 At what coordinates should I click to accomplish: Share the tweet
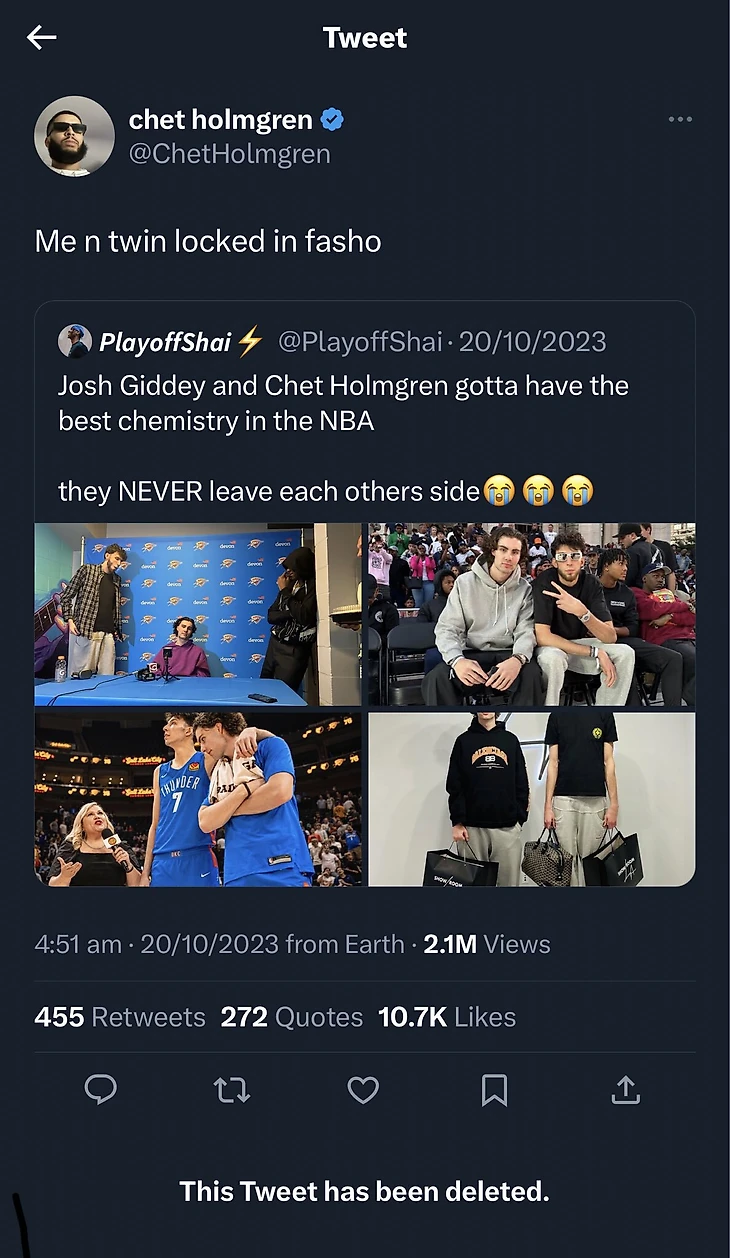point(625,1089)
